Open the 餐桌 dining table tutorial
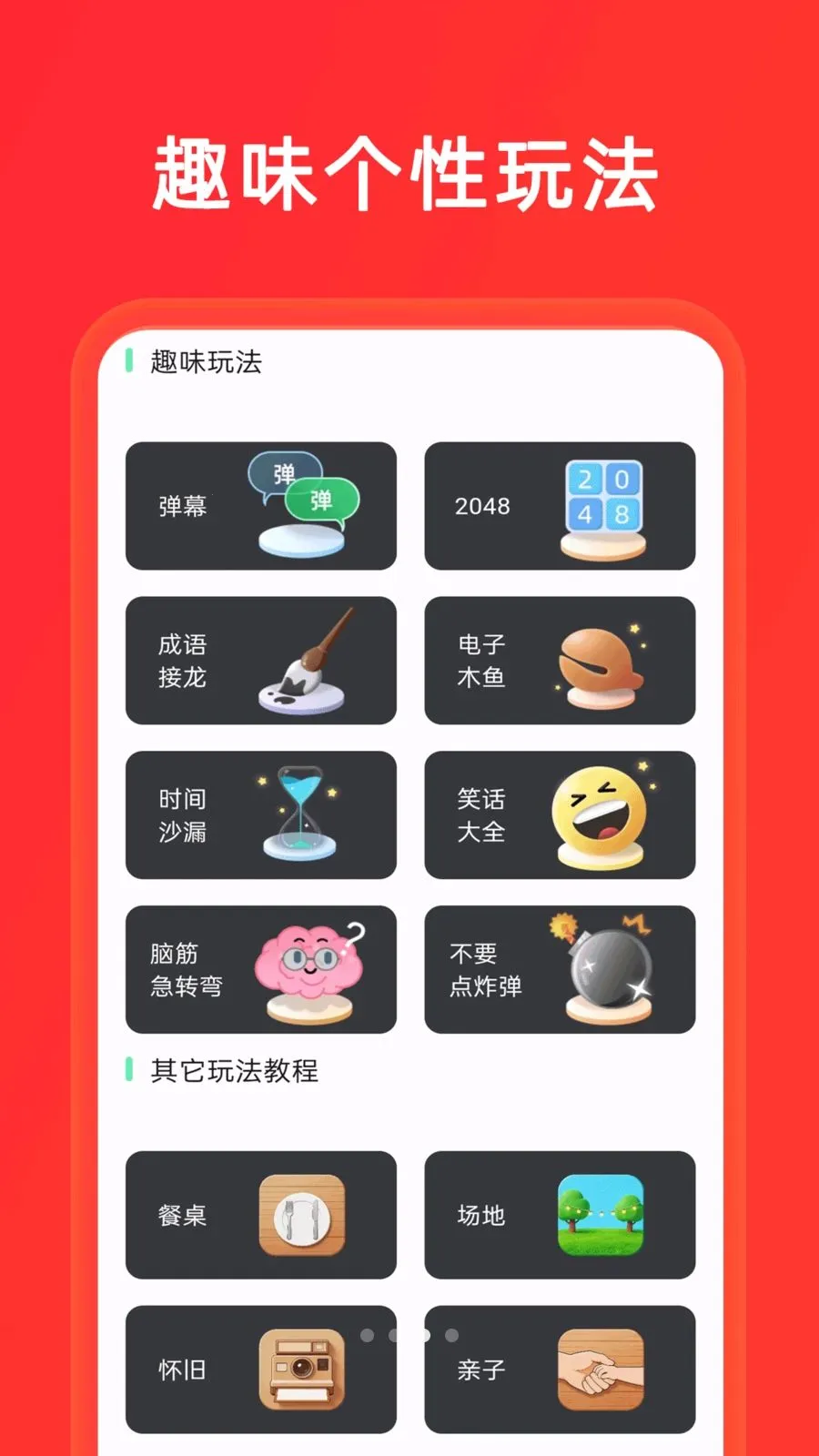 [260, 1216]
